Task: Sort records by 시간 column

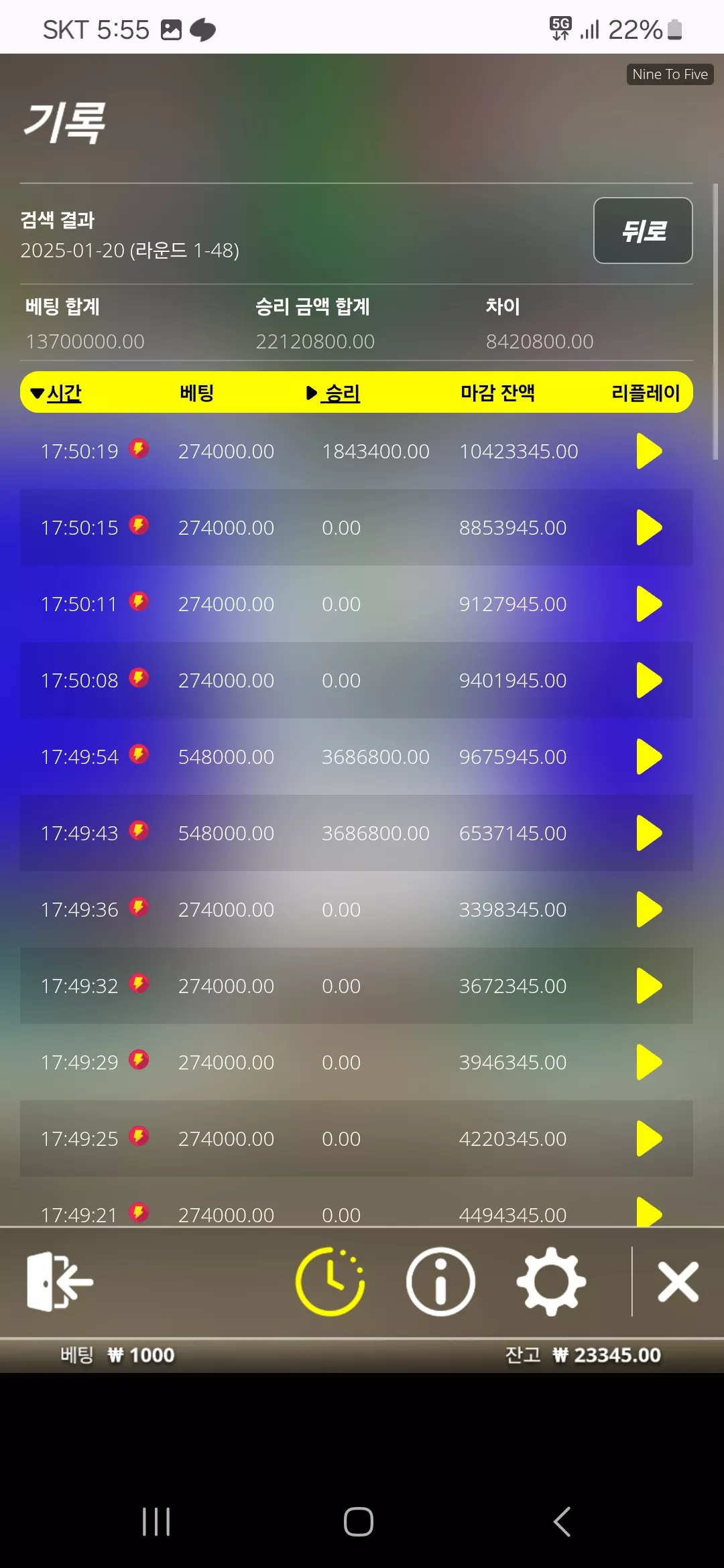Action: click(56, 393)
